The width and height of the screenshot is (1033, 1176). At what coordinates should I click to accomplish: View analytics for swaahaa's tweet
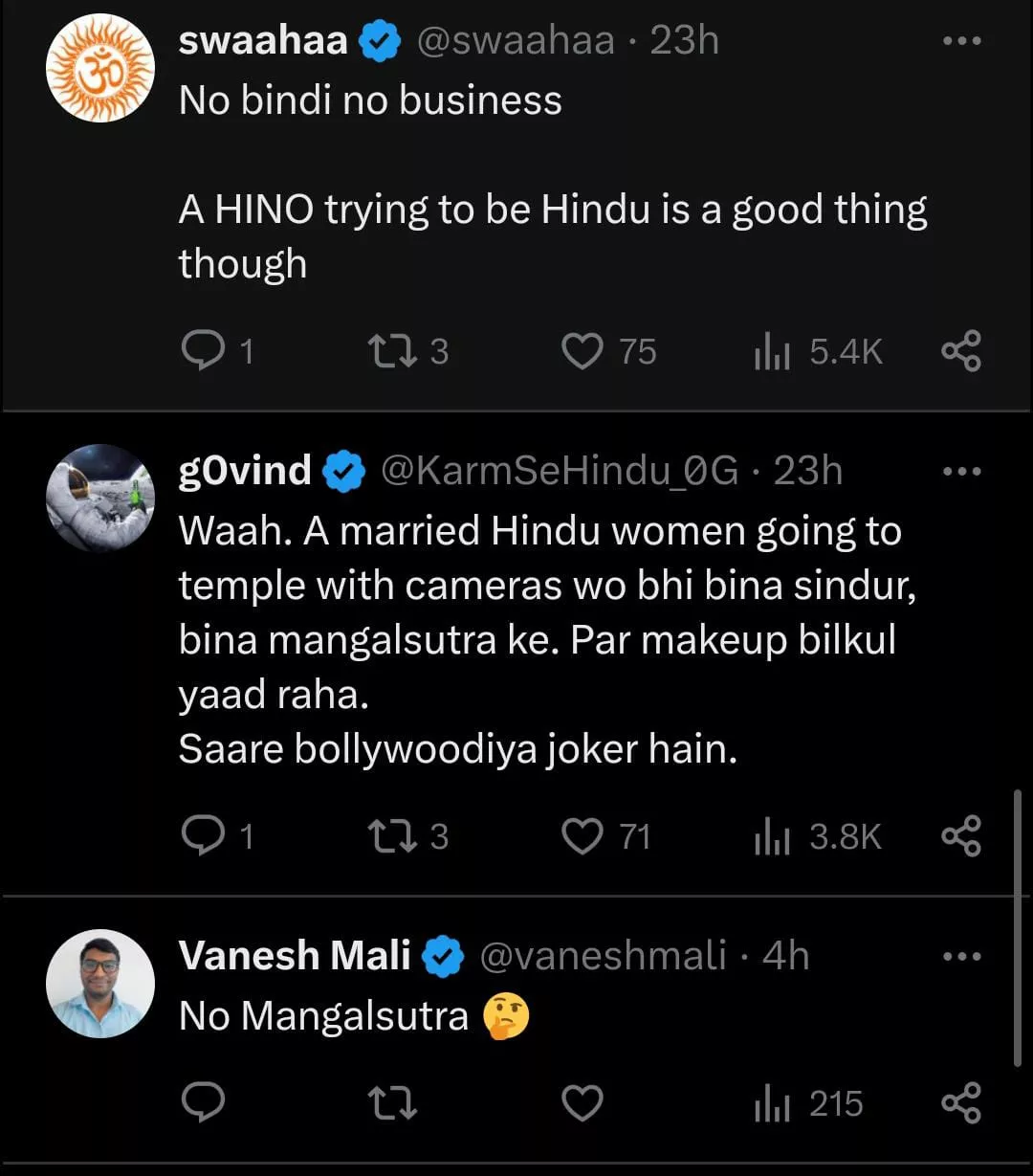pos(771,351)
